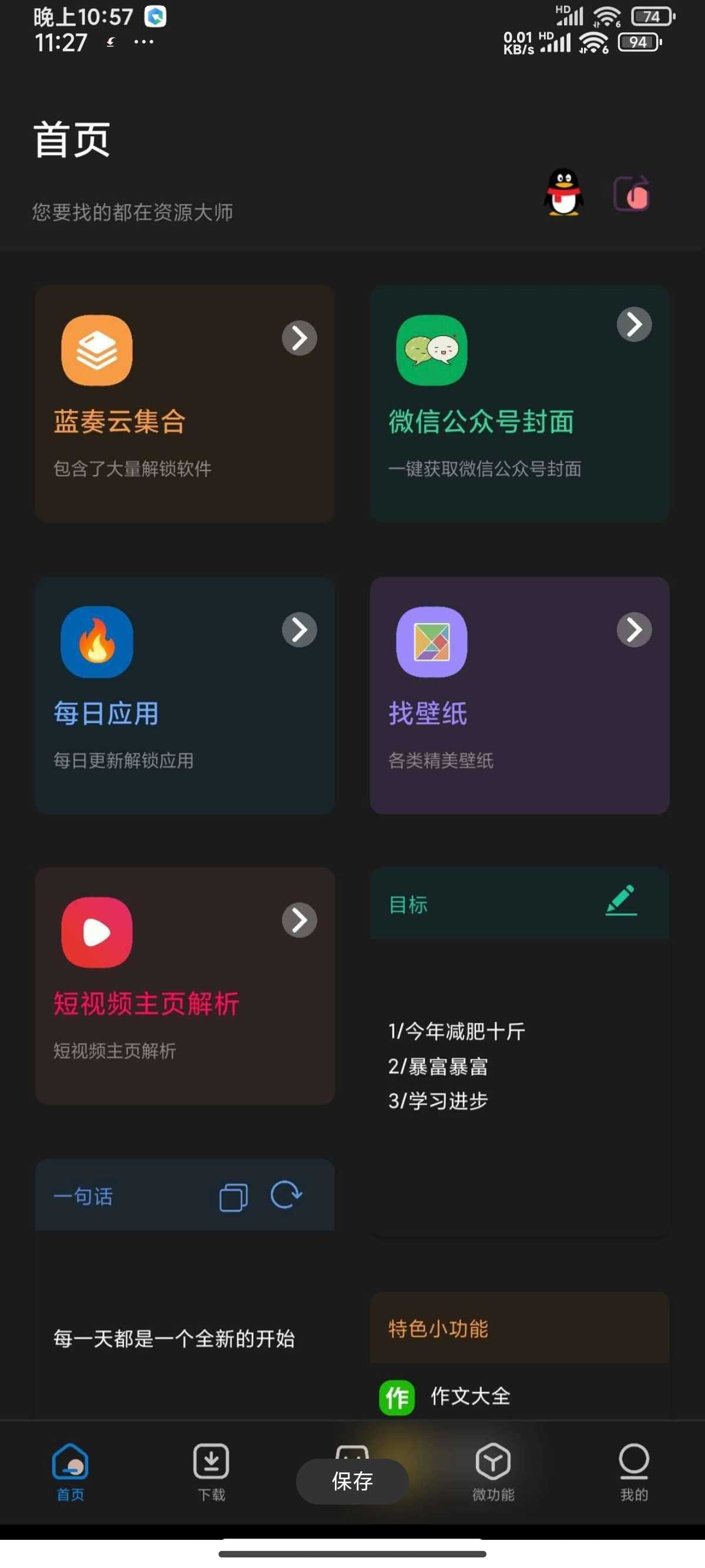The height and width of the screenshot is (1568, 705).
Task: Tap the share icon in header
Action: (632, 194)
